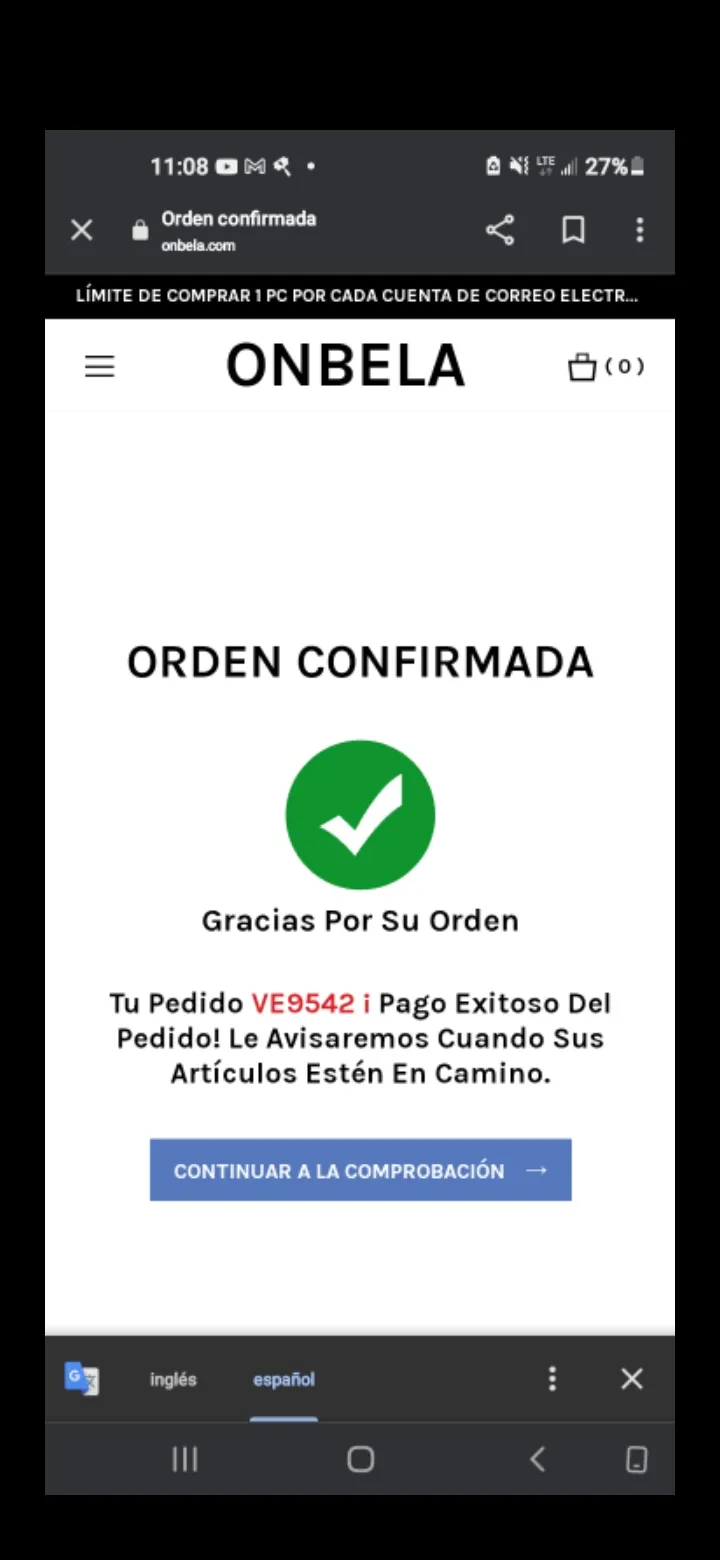
Task: Open the browser overflow menu
Action: click(640, 230)
